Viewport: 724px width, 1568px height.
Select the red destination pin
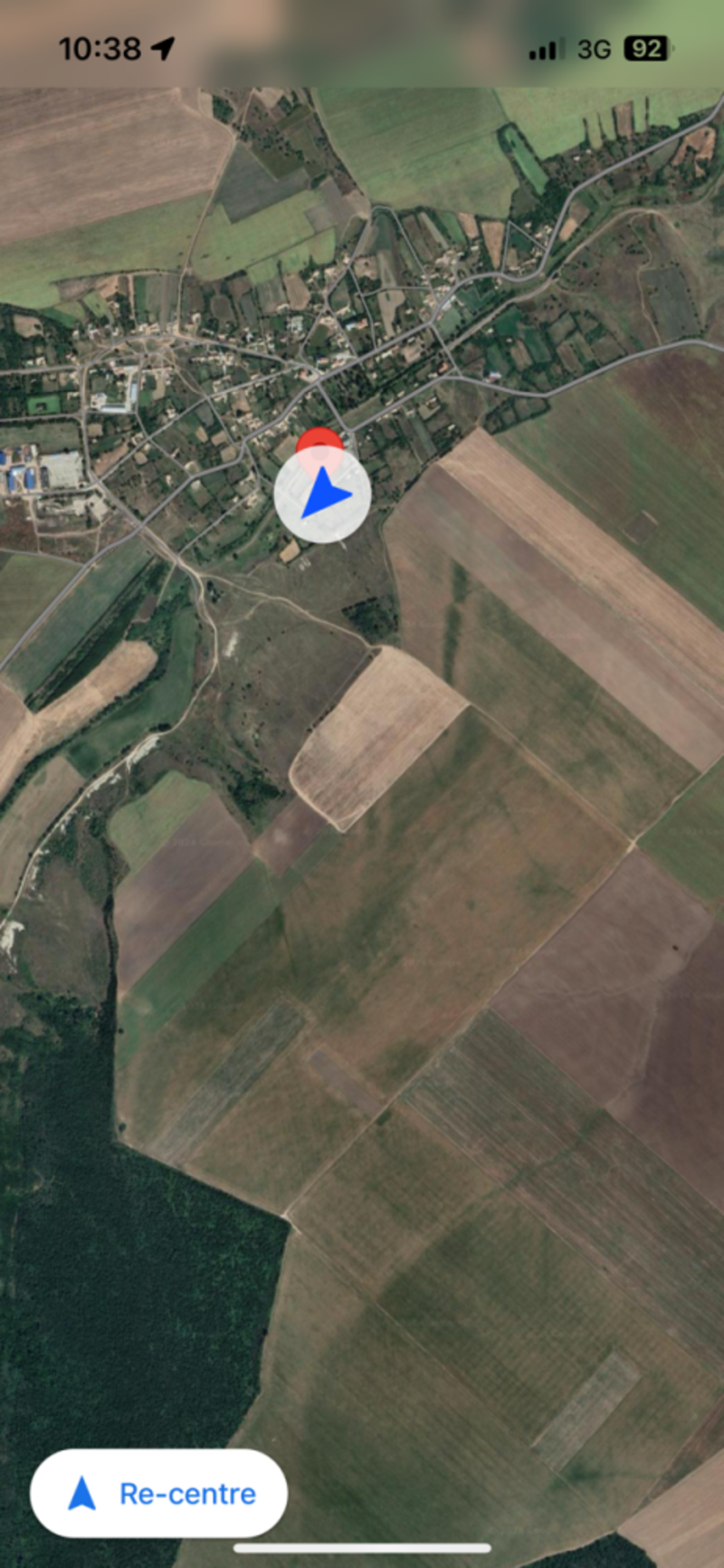coord(319,441)
